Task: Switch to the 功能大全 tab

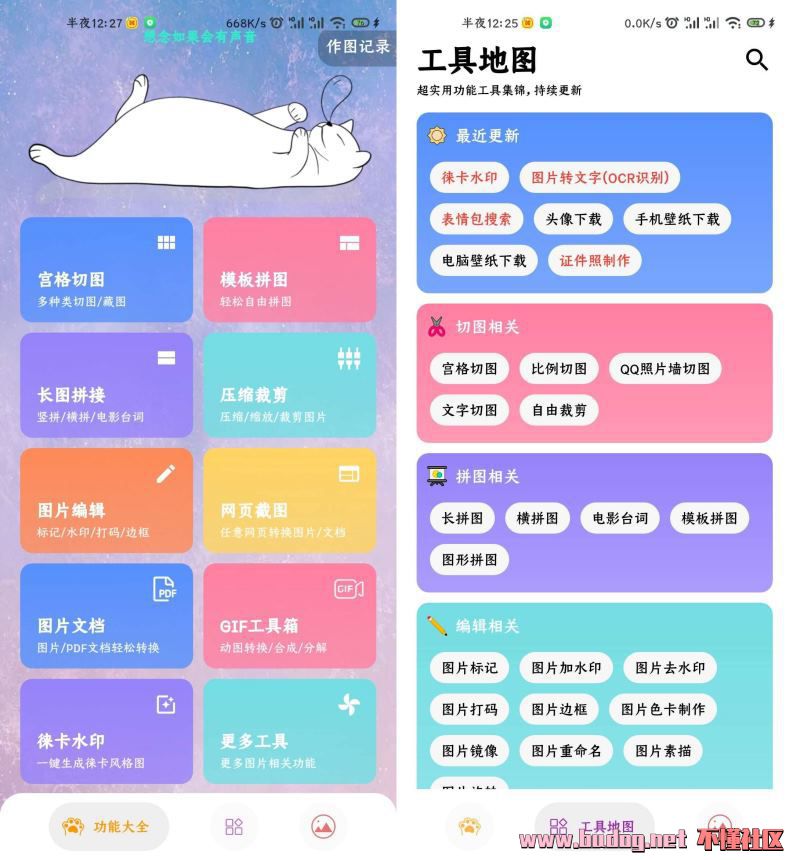Action: 108,826
